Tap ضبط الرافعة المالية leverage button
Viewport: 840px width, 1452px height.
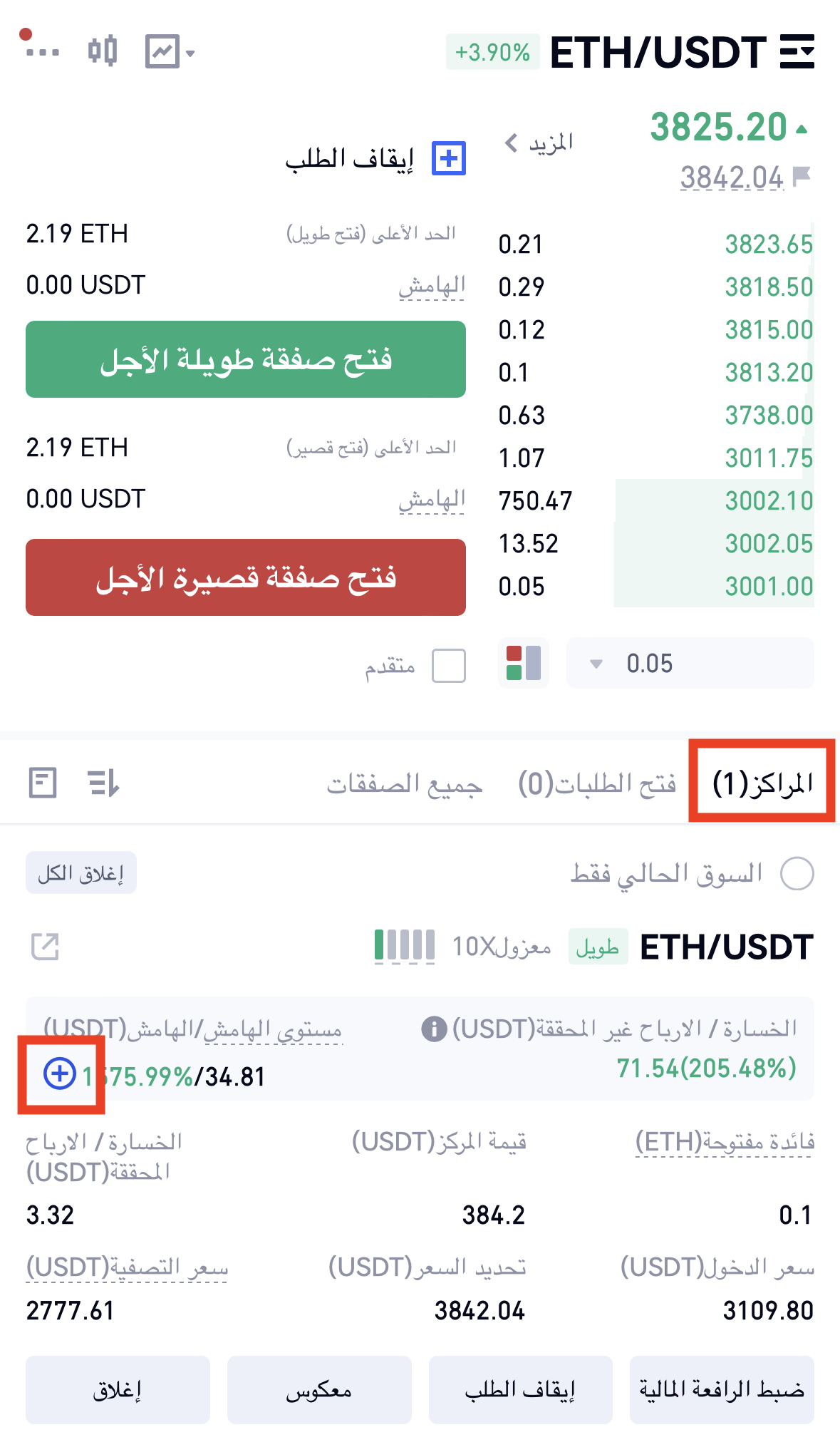pos(722,1389)
